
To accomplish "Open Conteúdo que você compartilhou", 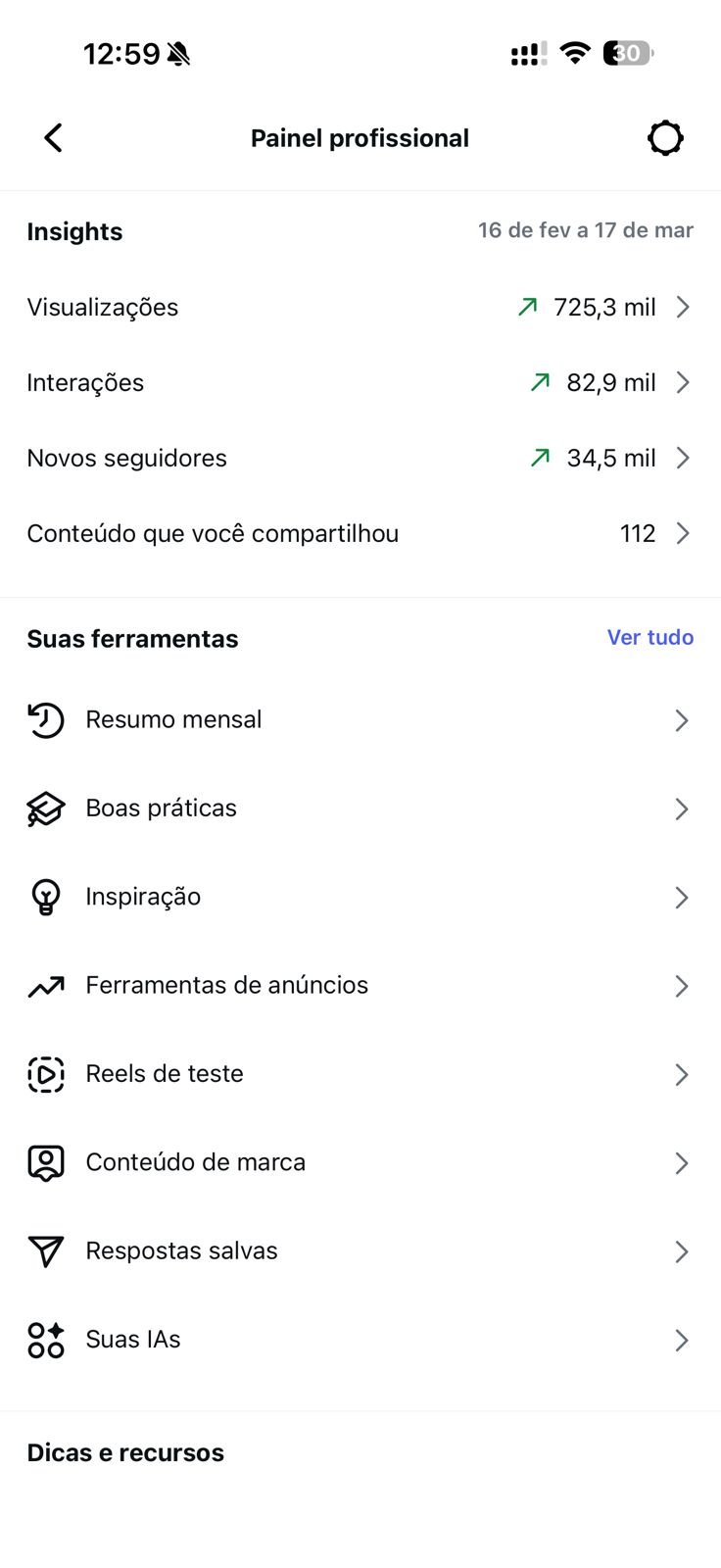I will coord(360,534).
